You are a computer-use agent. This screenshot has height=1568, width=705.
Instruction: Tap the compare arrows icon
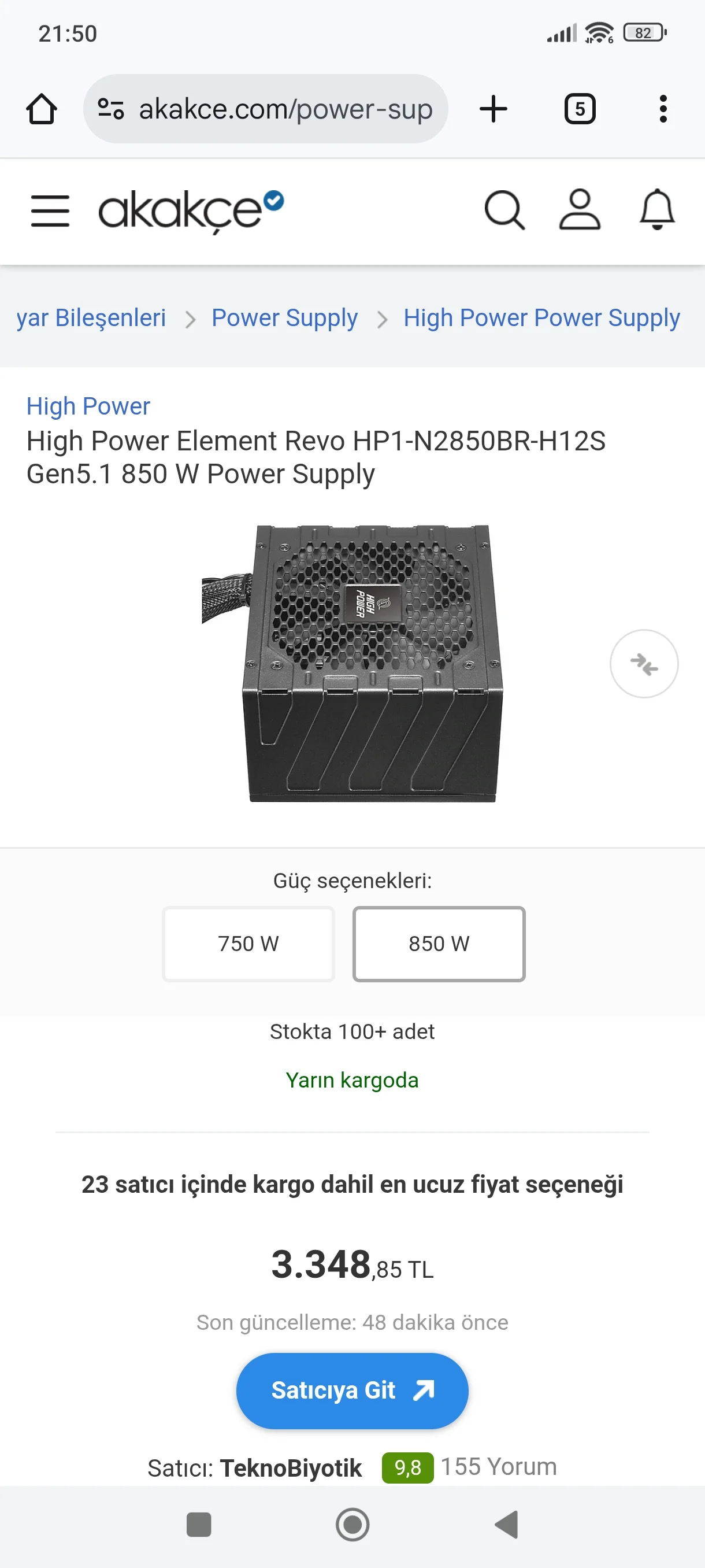tap(644, 664)
